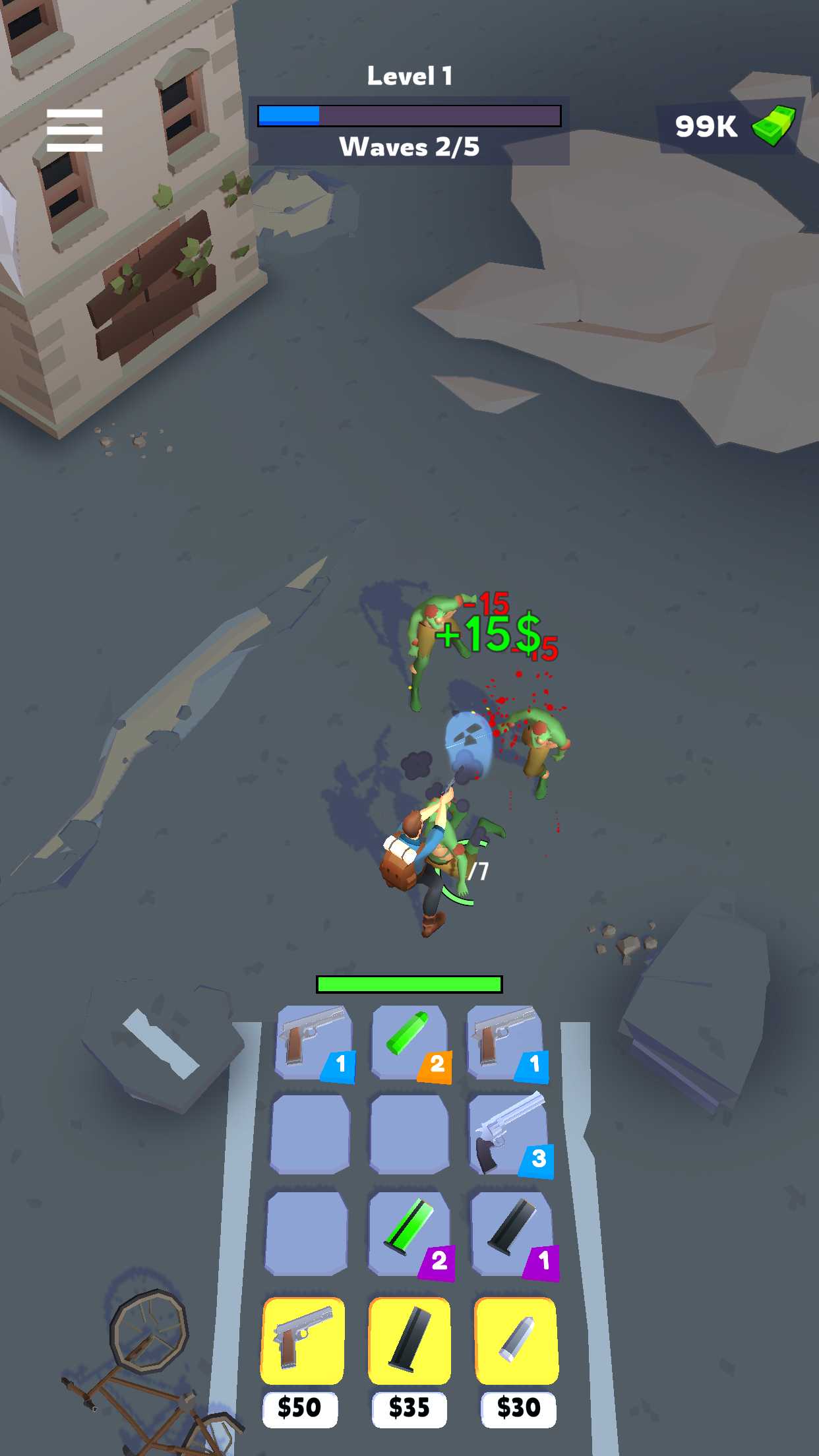This screenshot has width=819, height=1456.
Task: Buy the silver bullet for $30
Action: 517,1341
